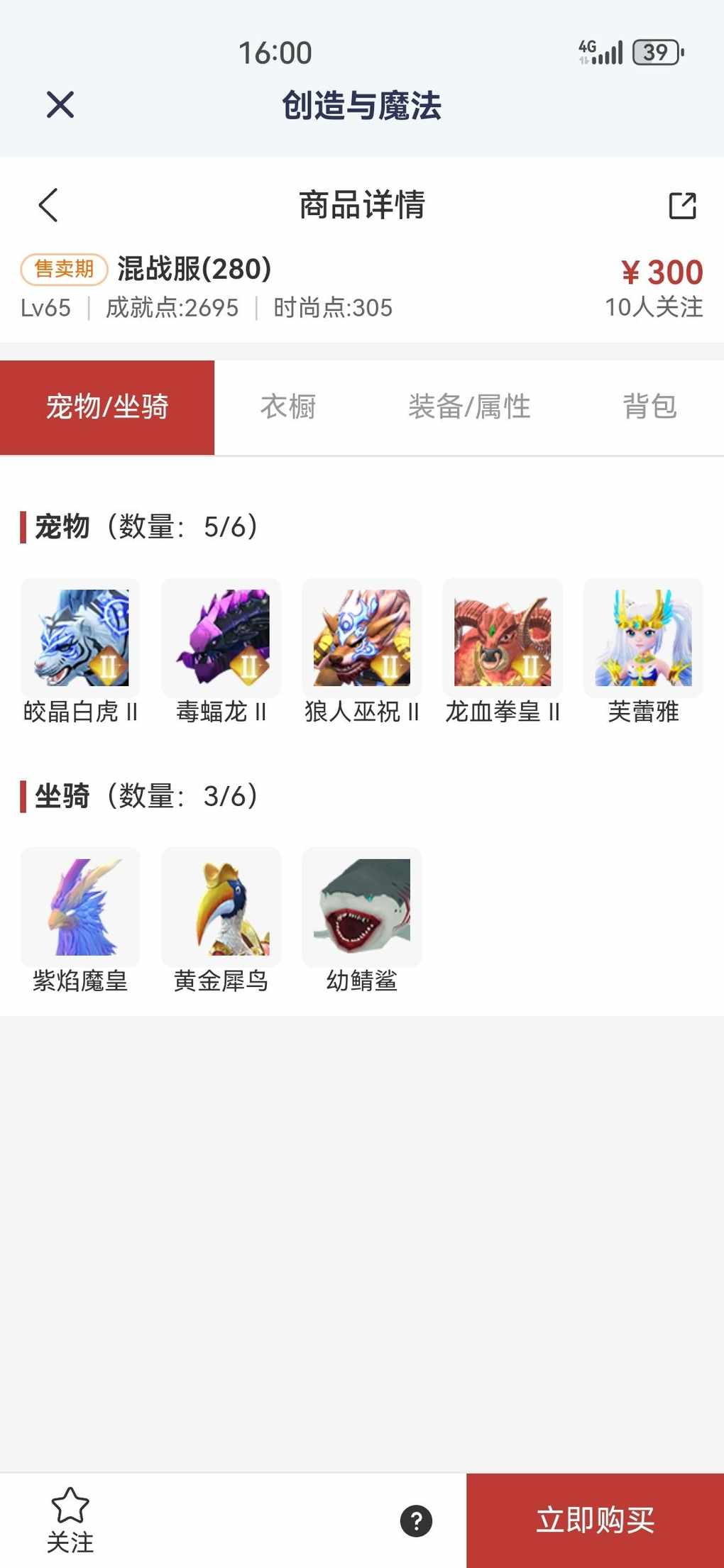The width and height of the screenshot is (724, 1568).
Task: View pet 皎晶白虎 II
Action: (x=81, y=638)
